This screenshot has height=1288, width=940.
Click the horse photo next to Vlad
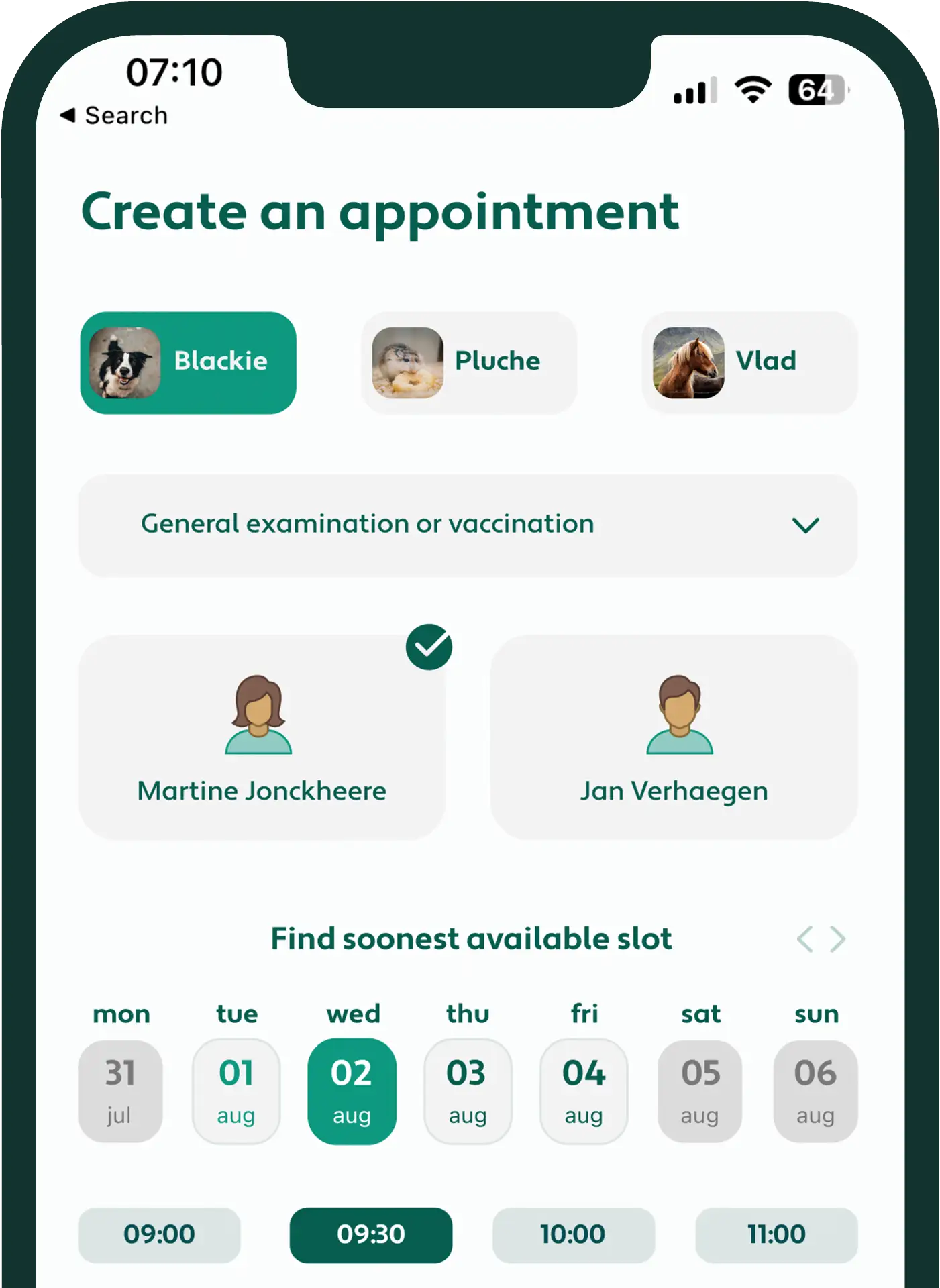pos(688,362)
